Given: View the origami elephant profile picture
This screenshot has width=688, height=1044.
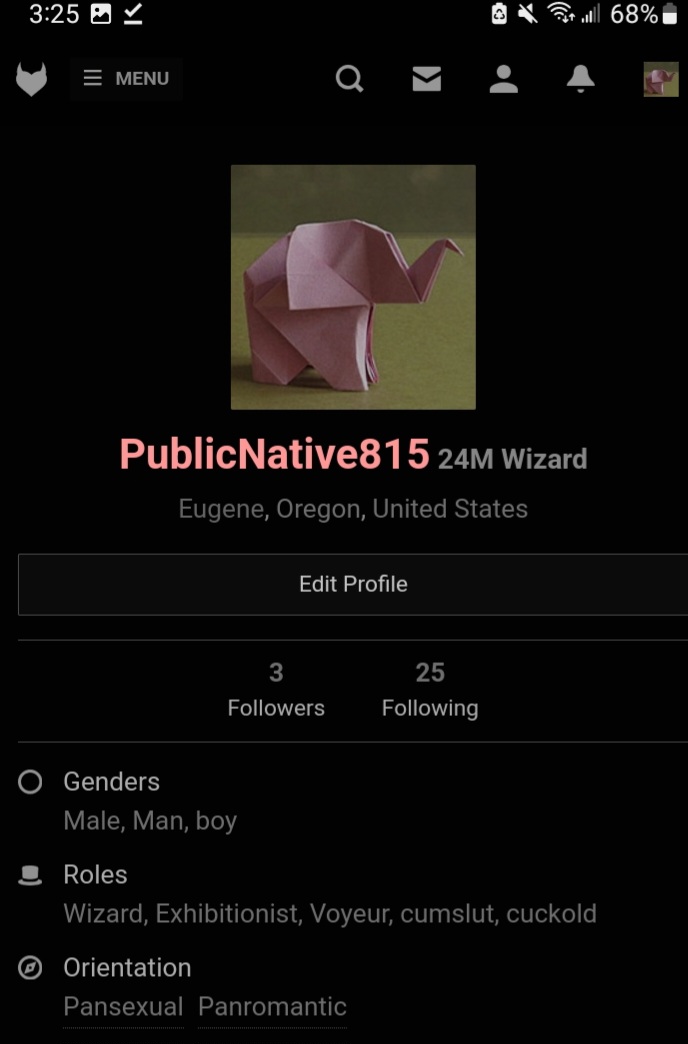Looking at the screenshot, I should 353,287.
